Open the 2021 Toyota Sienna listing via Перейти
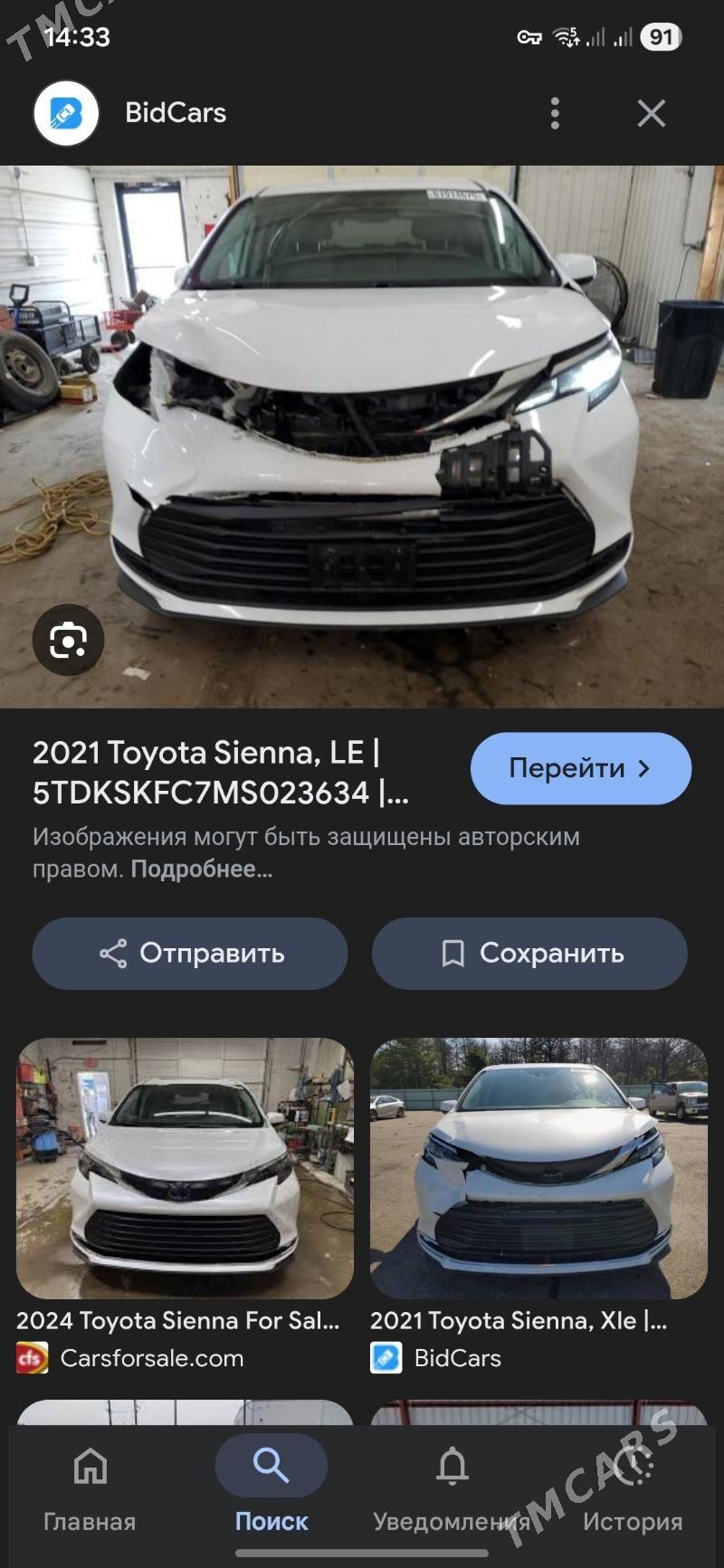 580,767
